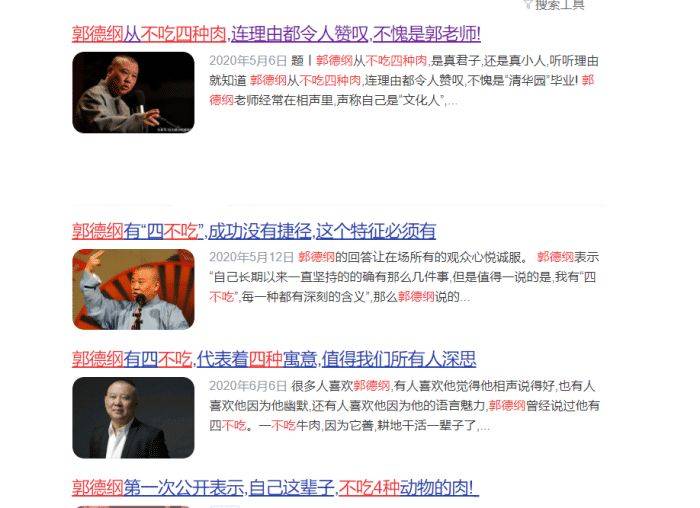
Task: Open result '郭德纲从不吃四种肉' headline
Action: coord(275,35)
